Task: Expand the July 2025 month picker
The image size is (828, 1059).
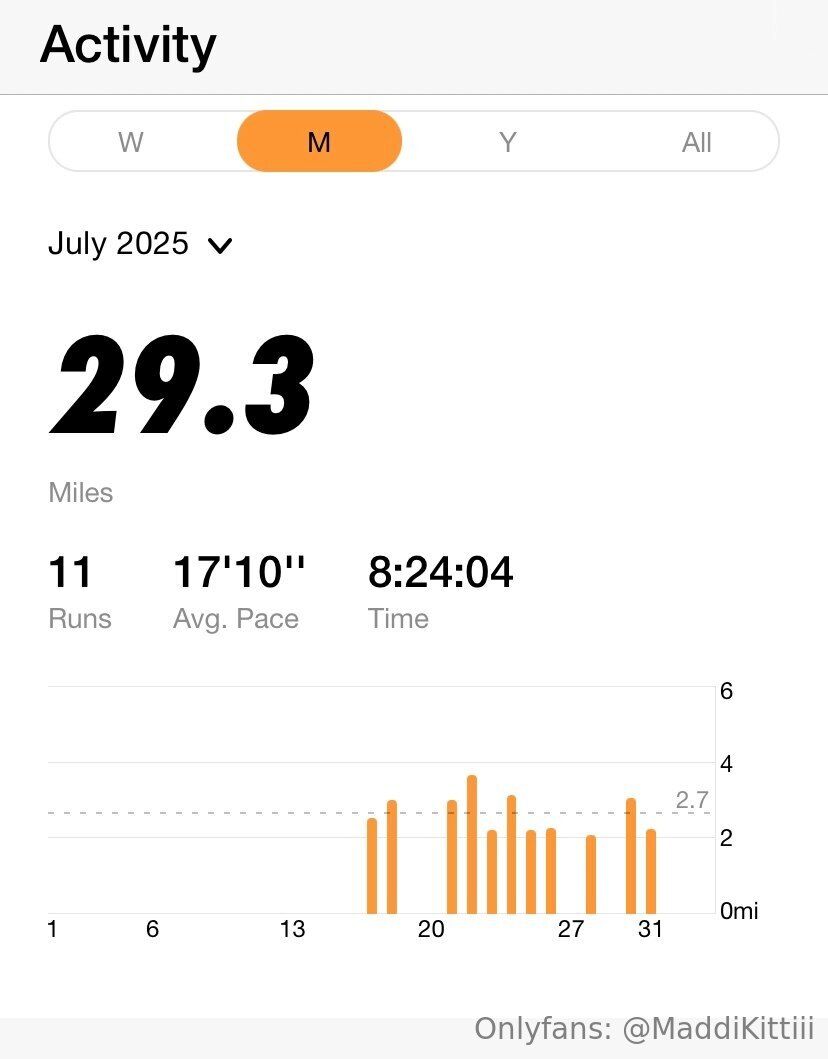Action: coord(140,244)
